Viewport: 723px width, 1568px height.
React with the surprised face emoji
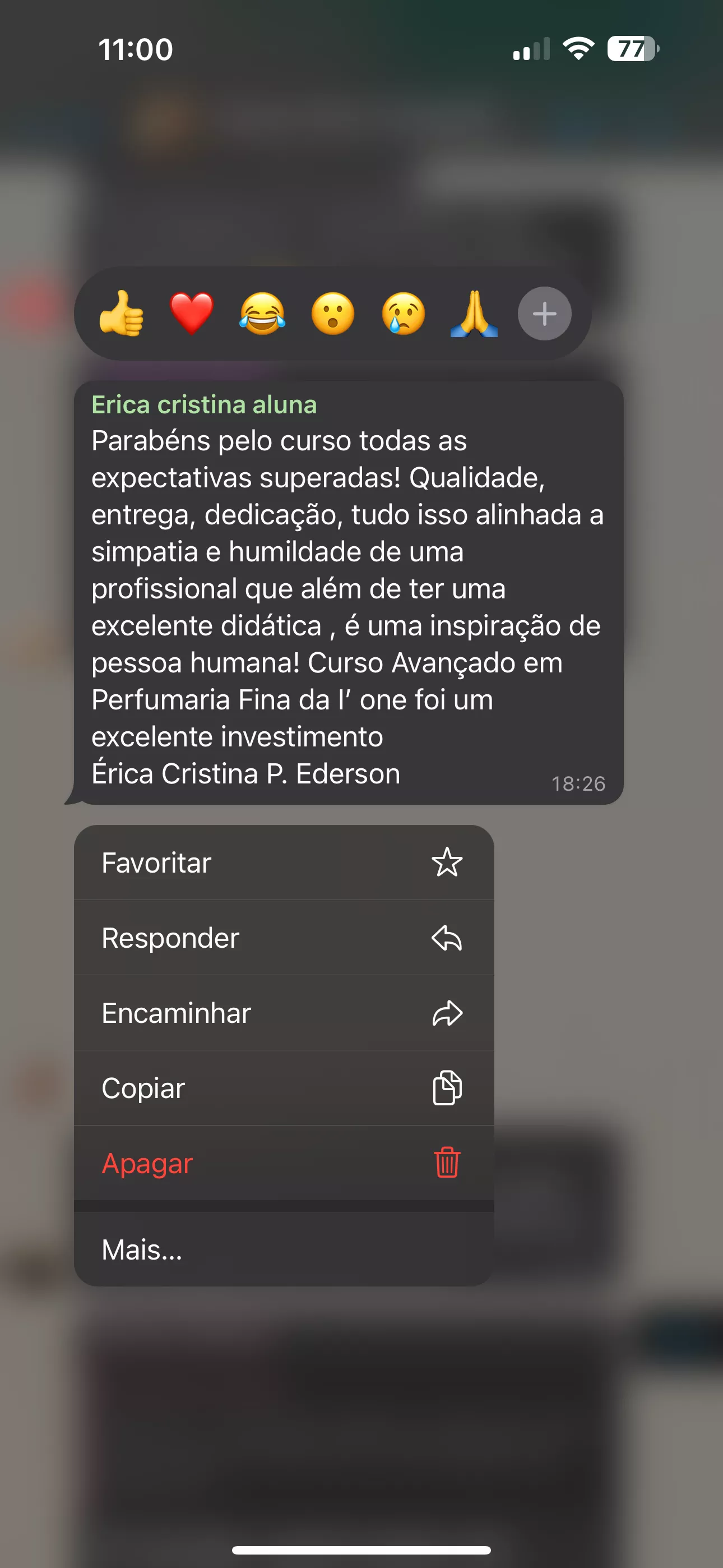coord(333,313)
